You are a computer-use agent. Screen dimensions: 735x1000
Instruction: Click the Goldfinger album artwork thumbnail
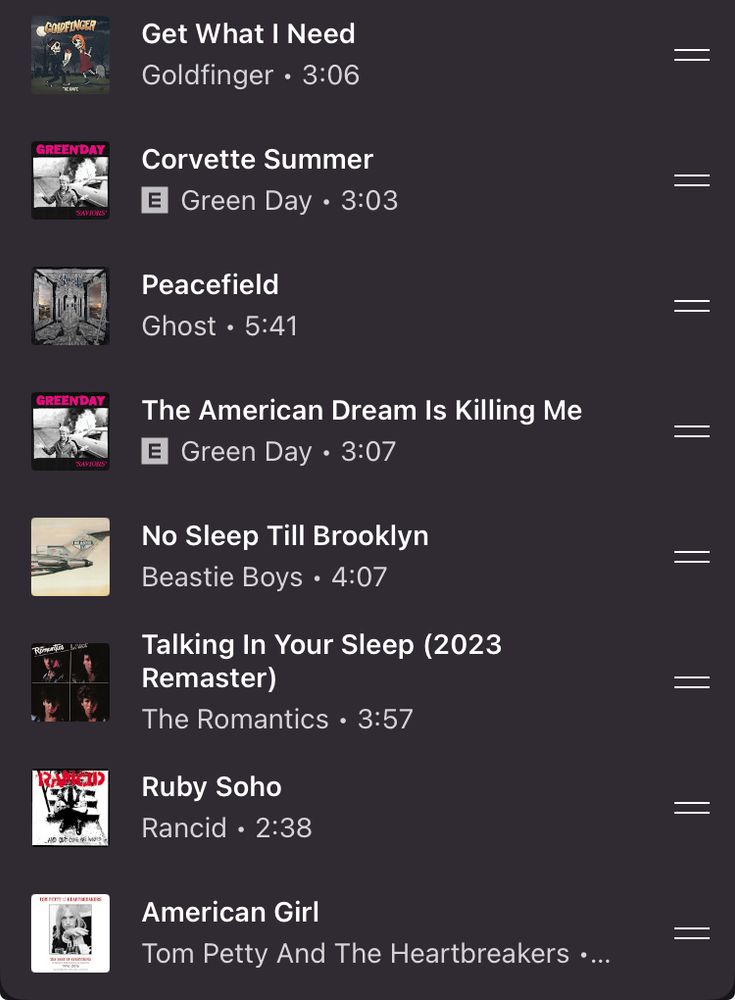pyautogui.click(x=70, y=54)
